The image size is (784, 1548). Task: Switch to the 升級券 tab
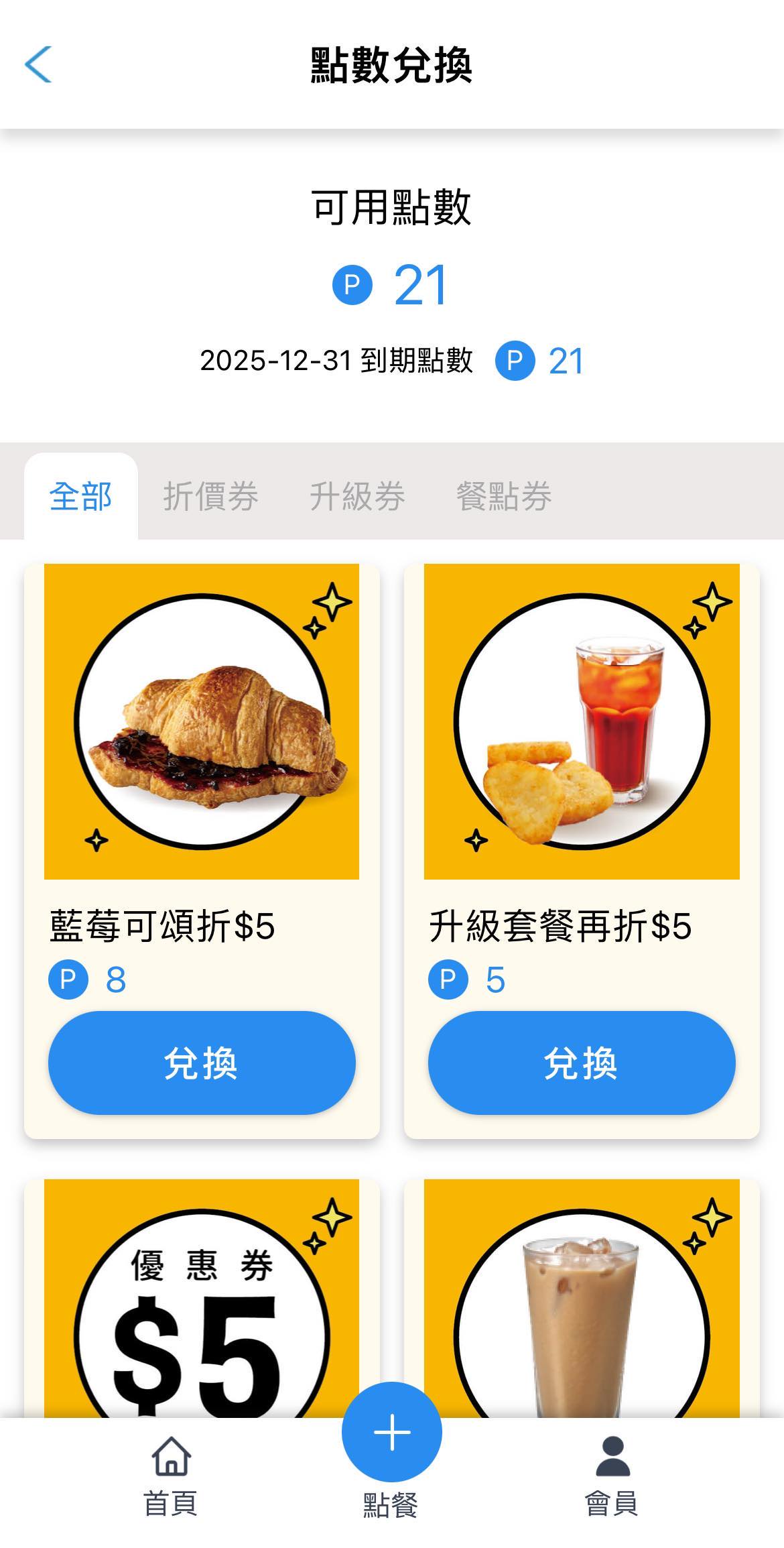click(x=357, y=497)
